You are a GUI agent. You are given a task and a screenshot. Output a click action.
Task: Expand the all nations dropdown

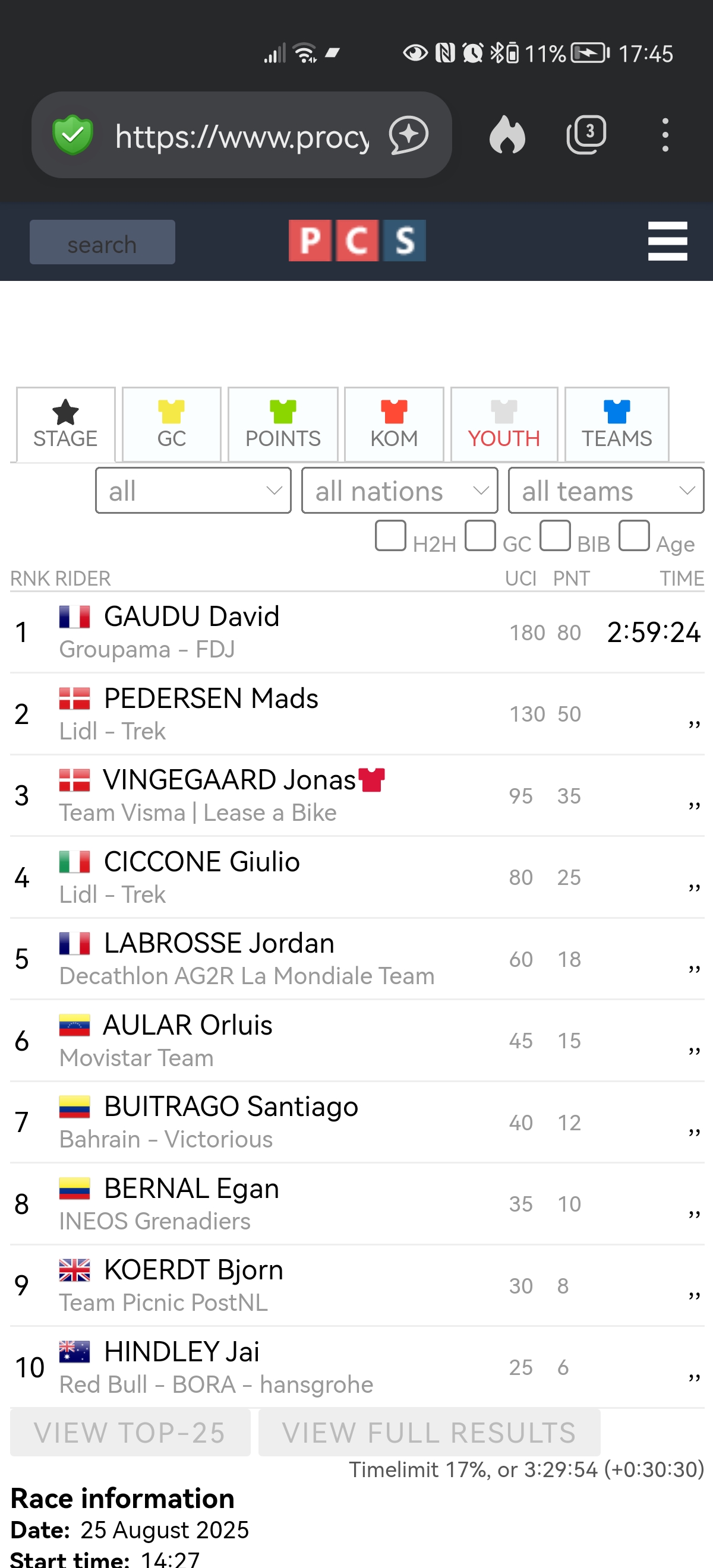point(399,491)
